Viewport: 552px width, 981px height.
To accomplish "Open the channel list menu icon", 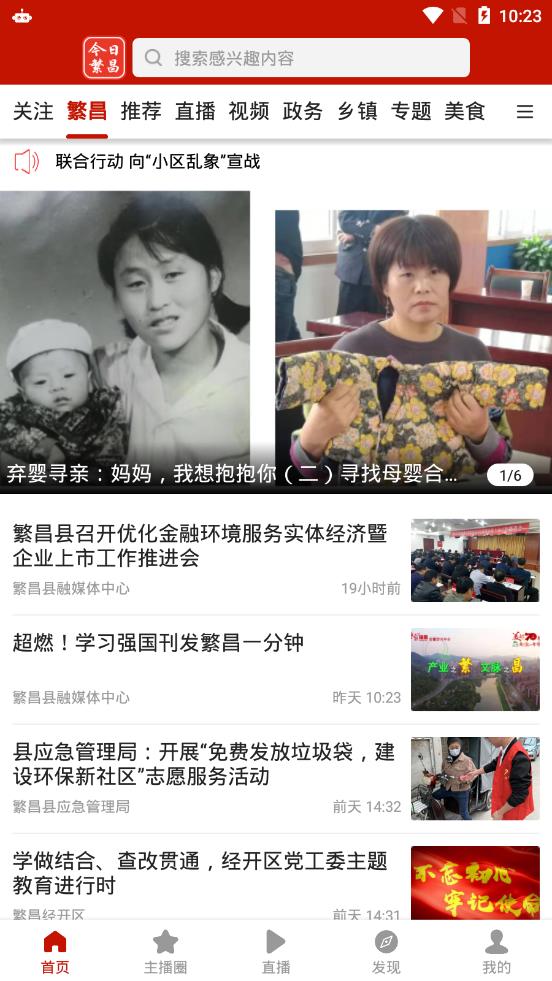I will pos(524,111).
